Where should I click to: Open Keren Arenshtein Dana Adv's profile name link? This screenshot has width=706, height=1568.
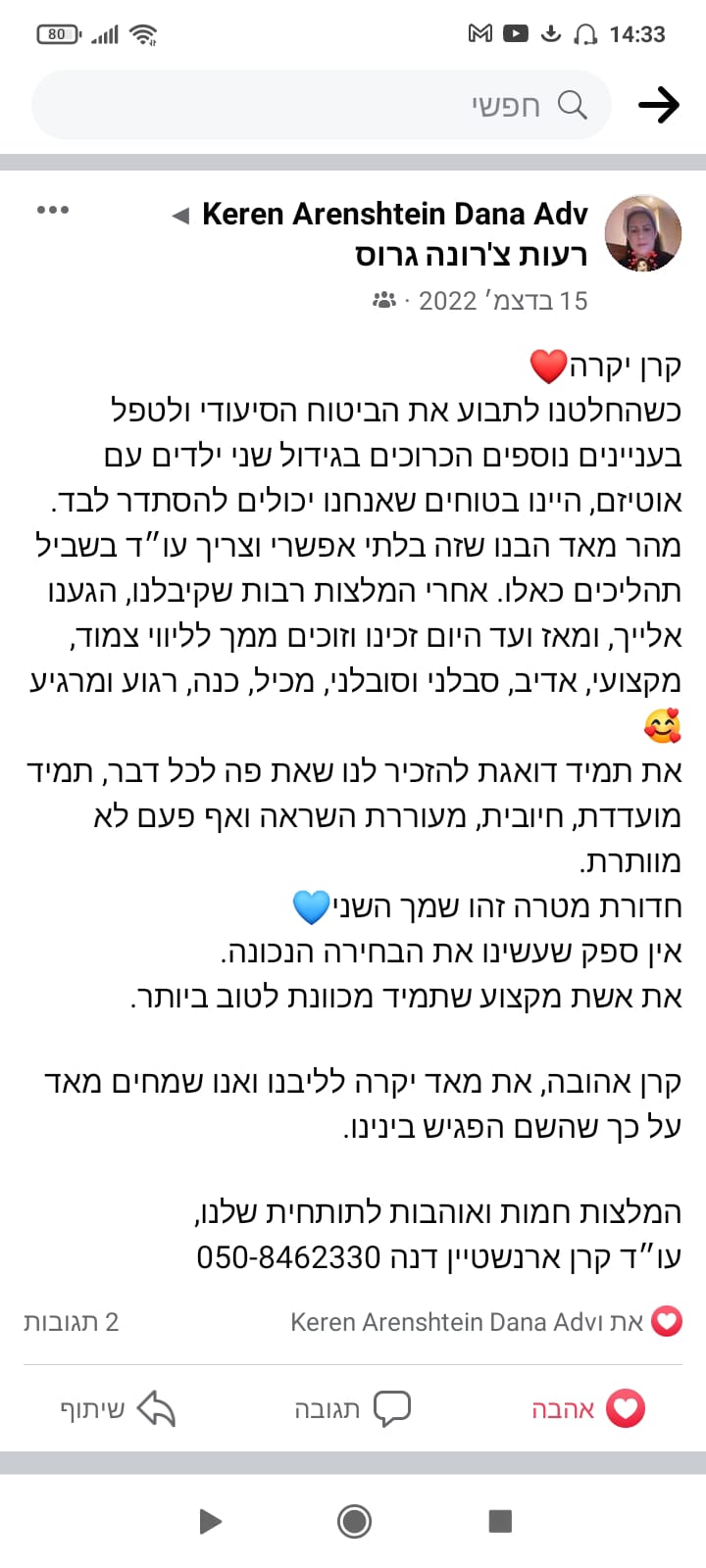click(394, 214)
